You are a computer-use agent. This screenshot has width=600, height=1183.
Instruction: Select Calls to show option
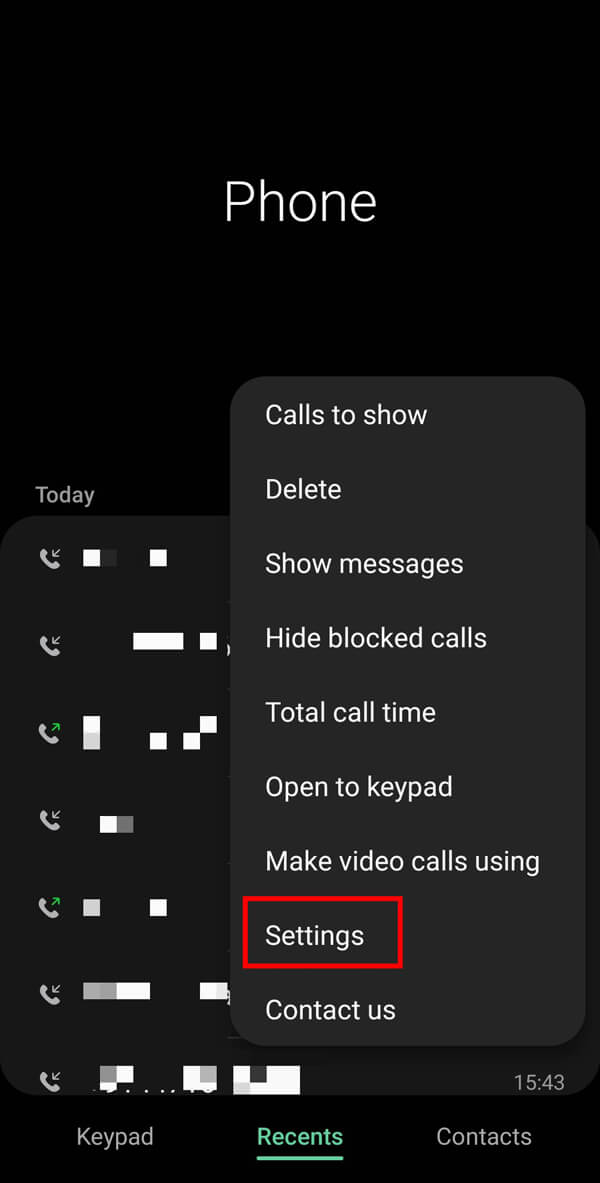coord(346,415)
